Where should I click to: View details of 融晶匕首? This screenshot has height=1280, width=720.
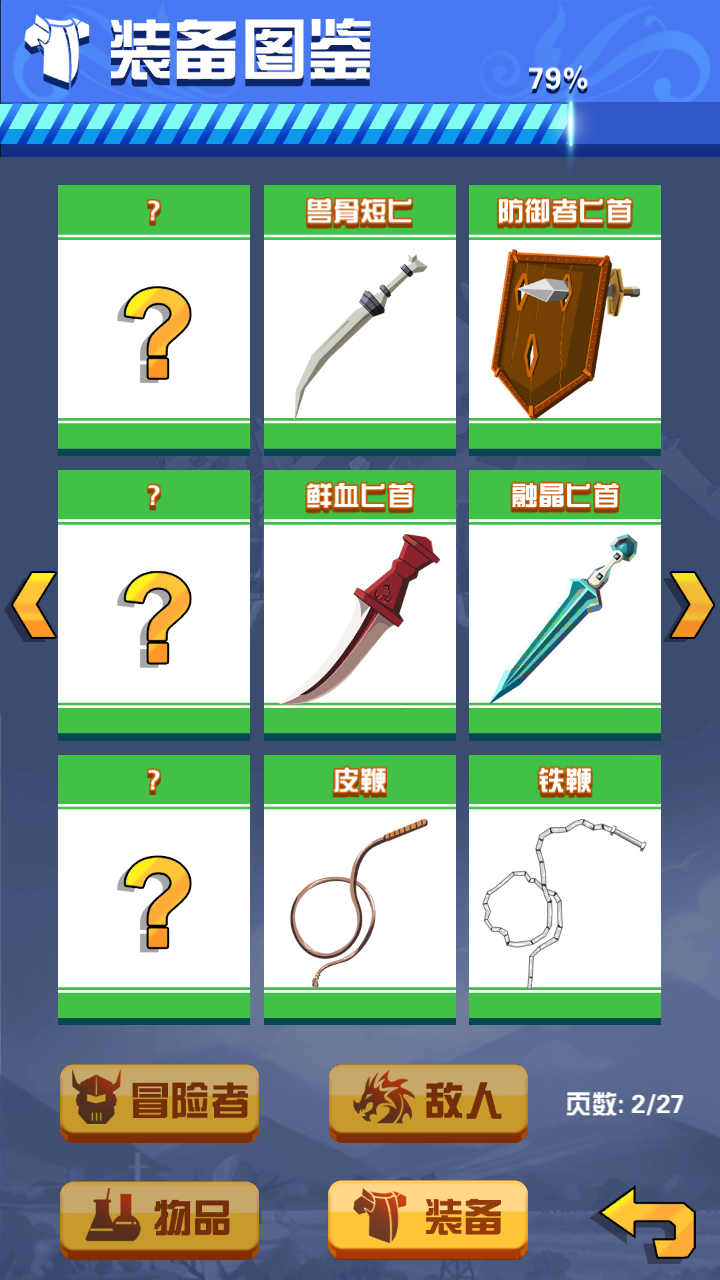(565, 603)
